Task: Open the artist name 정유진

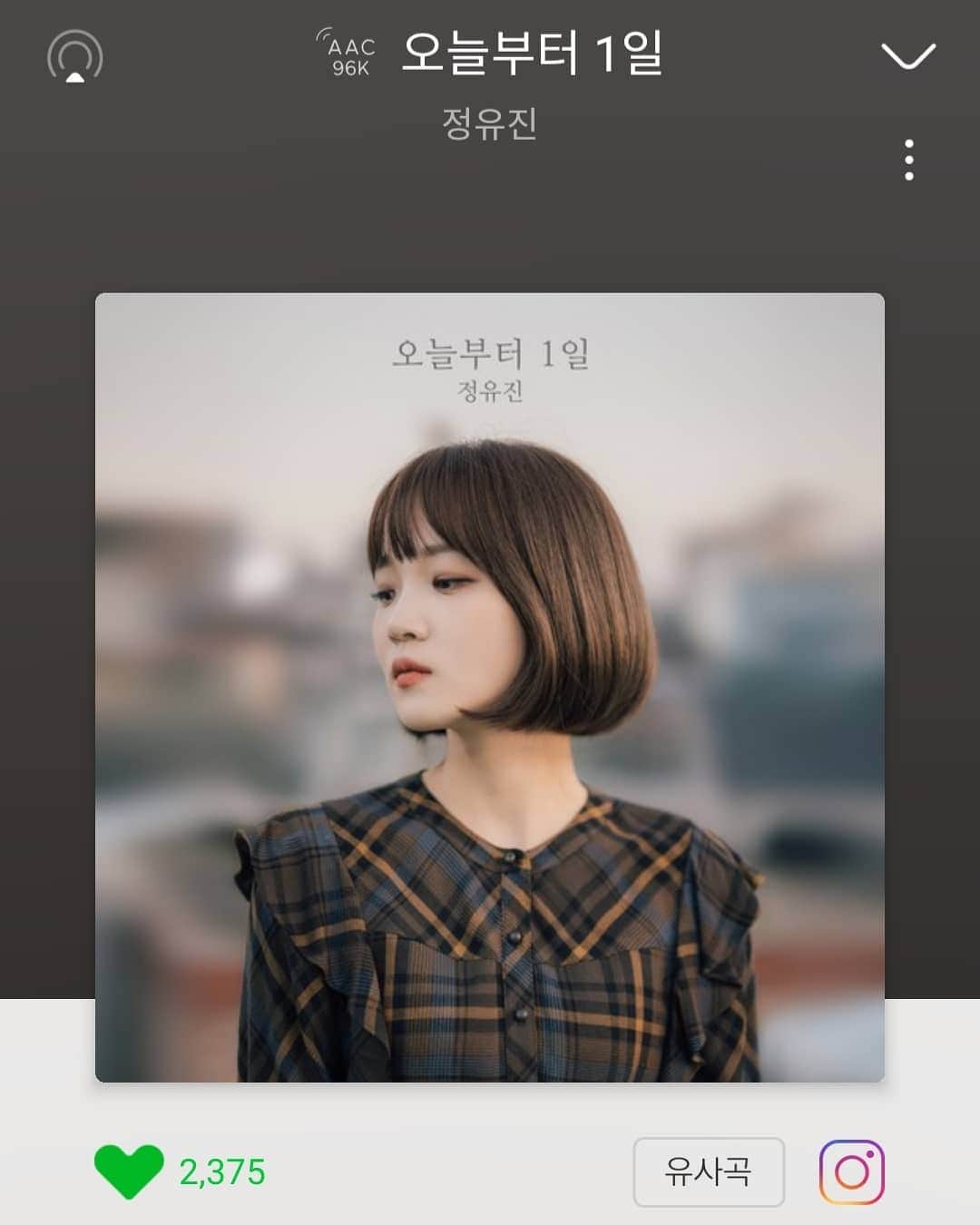Action: tap(490, 123)
